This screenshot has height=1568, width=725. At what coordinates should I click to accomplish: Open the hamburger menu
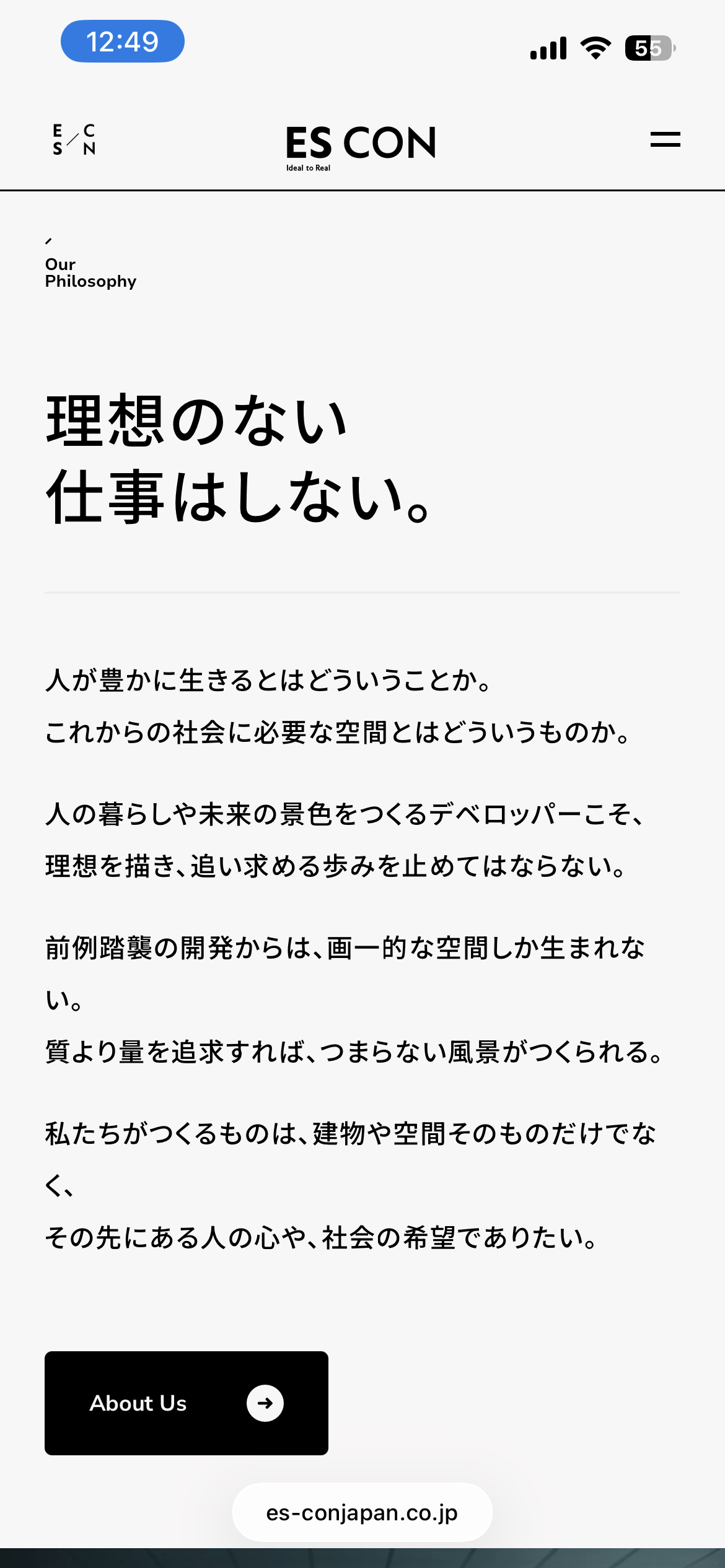[665, 139]
